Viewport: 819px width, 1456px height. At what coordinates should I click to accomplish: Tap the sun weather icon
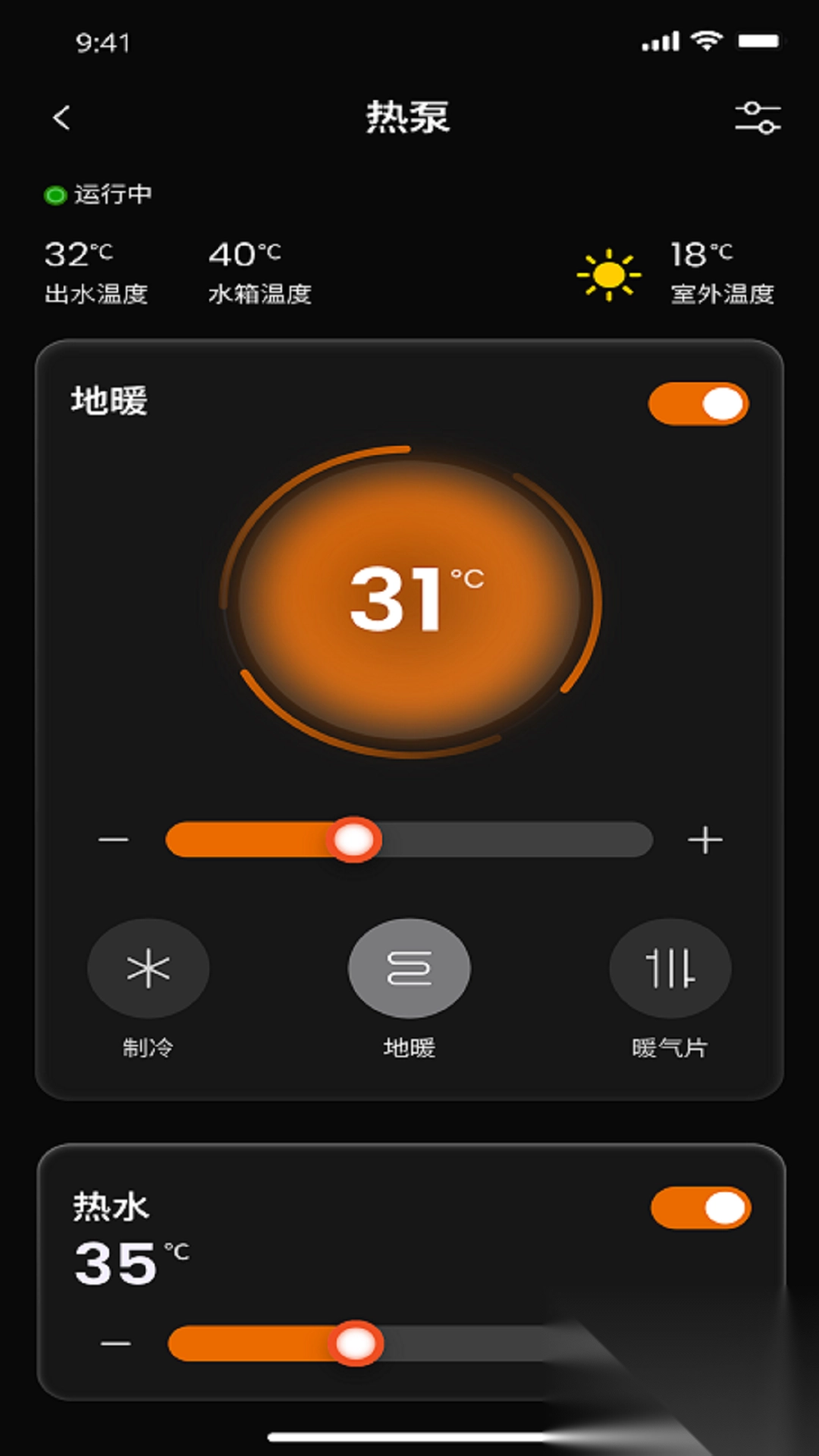point(608,275)
